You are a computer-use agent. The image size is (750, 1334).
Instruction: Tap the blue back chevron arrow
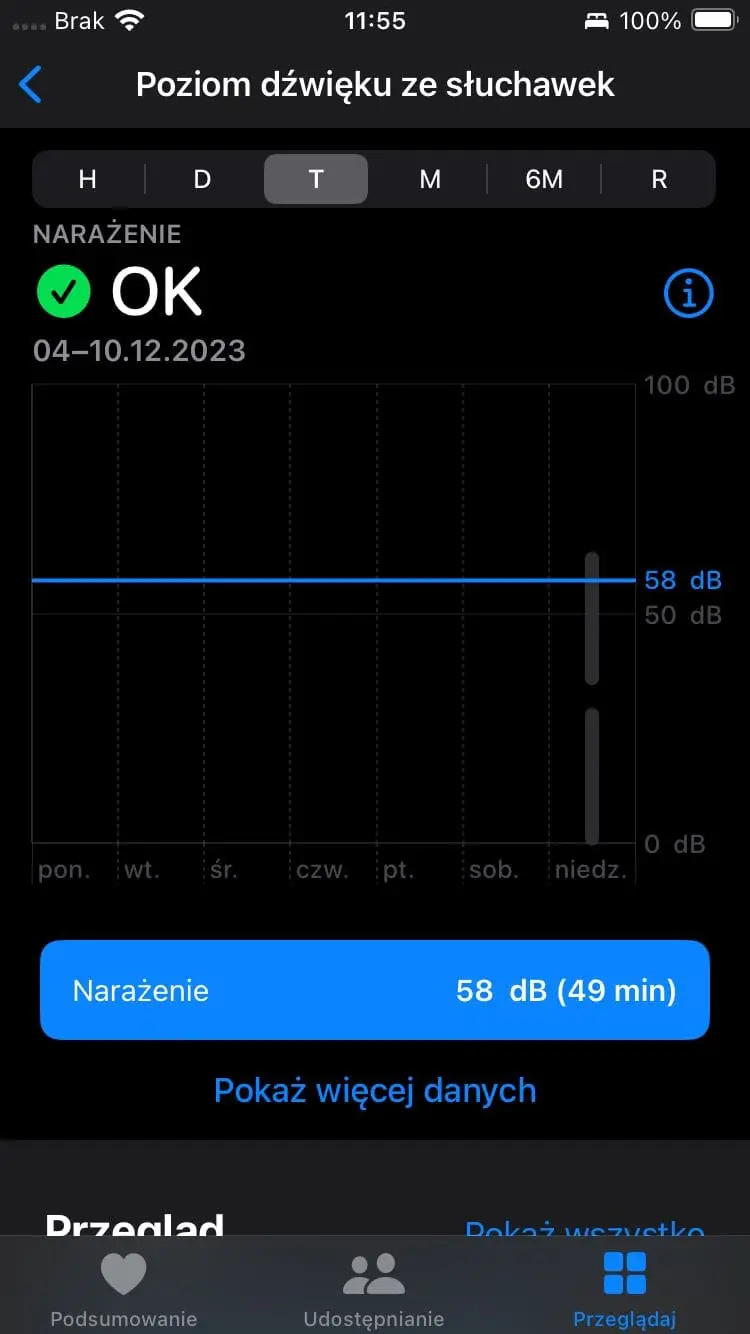point(31,84)
